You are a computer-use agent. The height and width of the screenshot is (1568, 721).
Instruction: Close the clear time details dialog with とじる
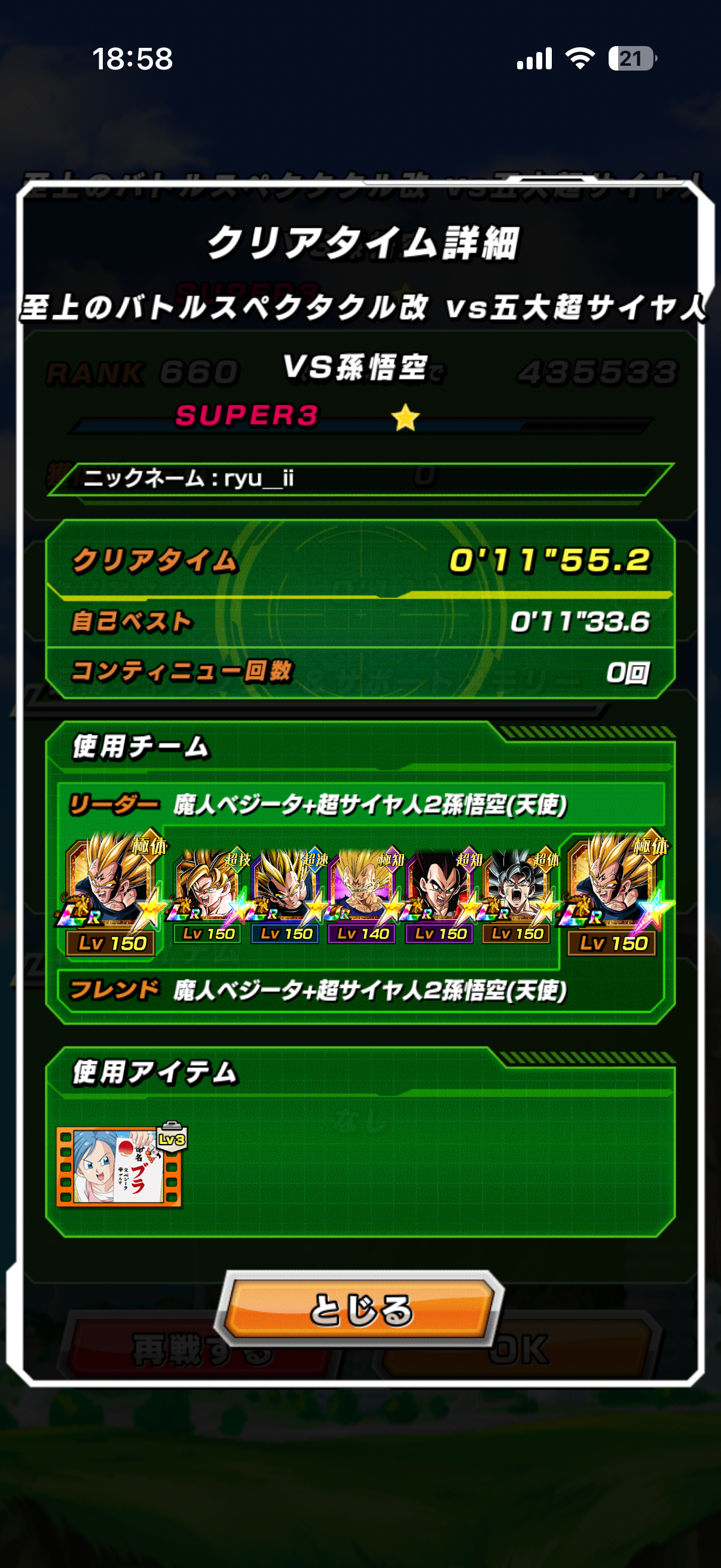click(x=360, y=1309)
